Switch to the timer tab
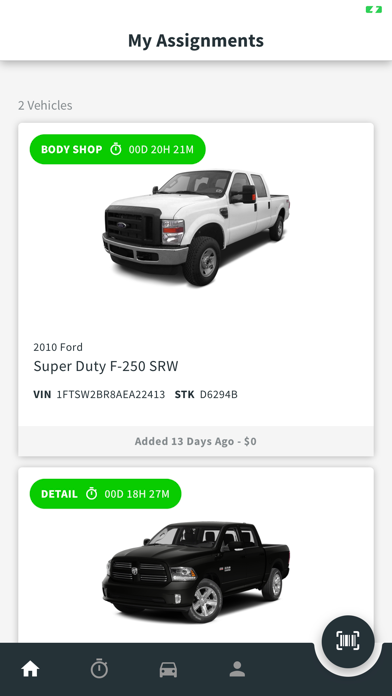 point(99,669)
